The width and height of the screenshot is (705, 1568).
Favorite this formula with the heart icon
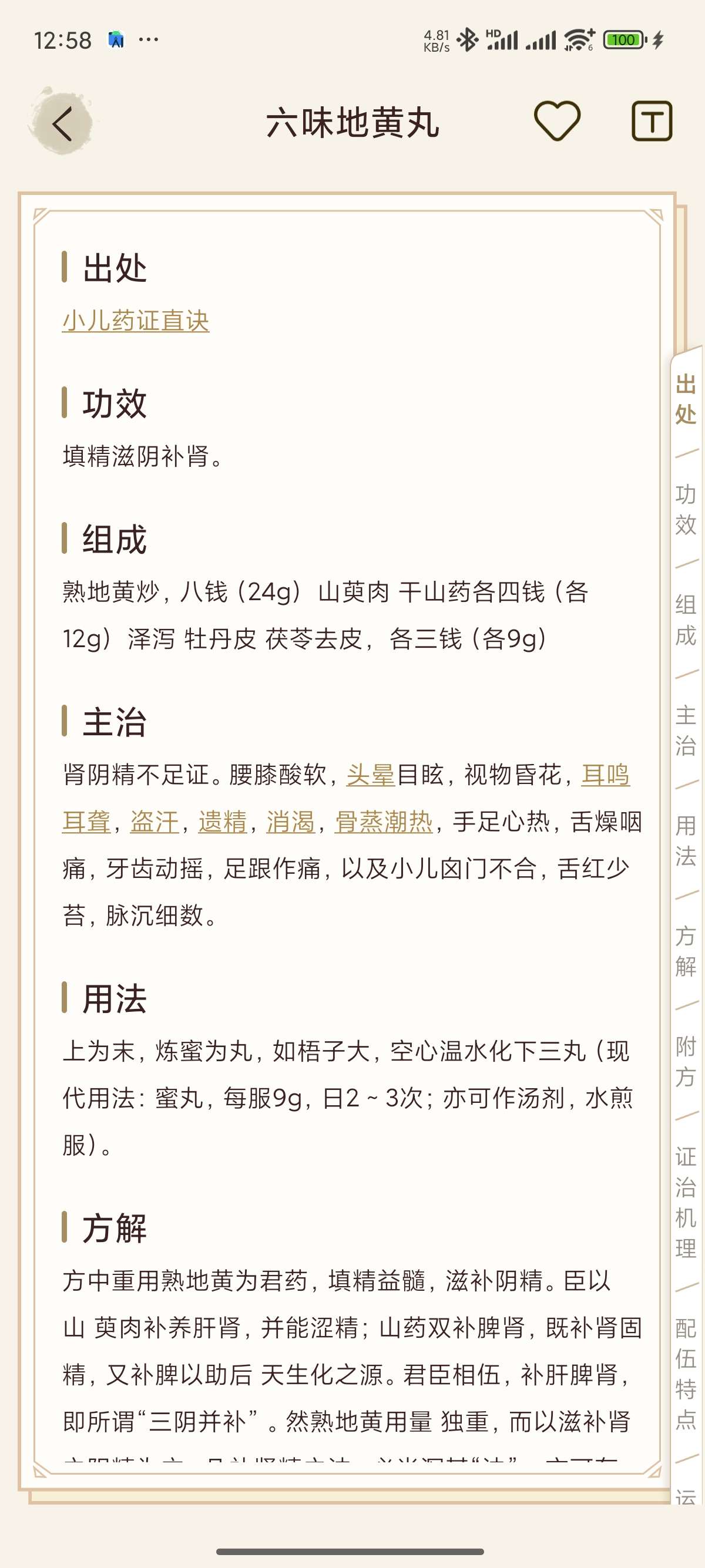pos(556,120)
